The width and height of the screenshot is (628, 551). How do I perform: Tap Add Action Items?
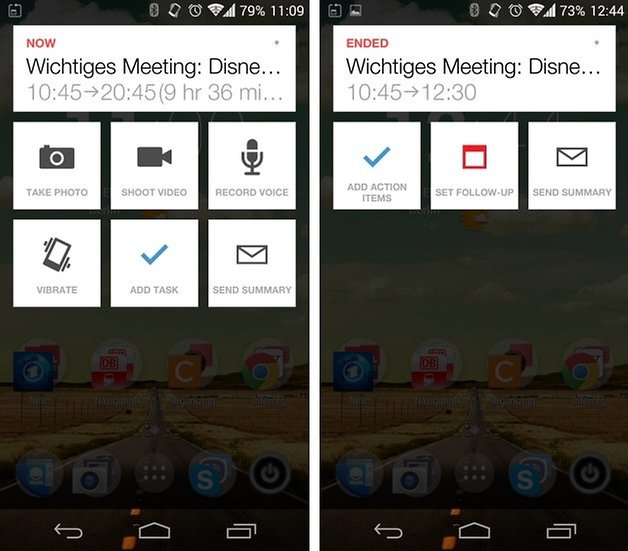pyautogui.click(x=377, y=165)
